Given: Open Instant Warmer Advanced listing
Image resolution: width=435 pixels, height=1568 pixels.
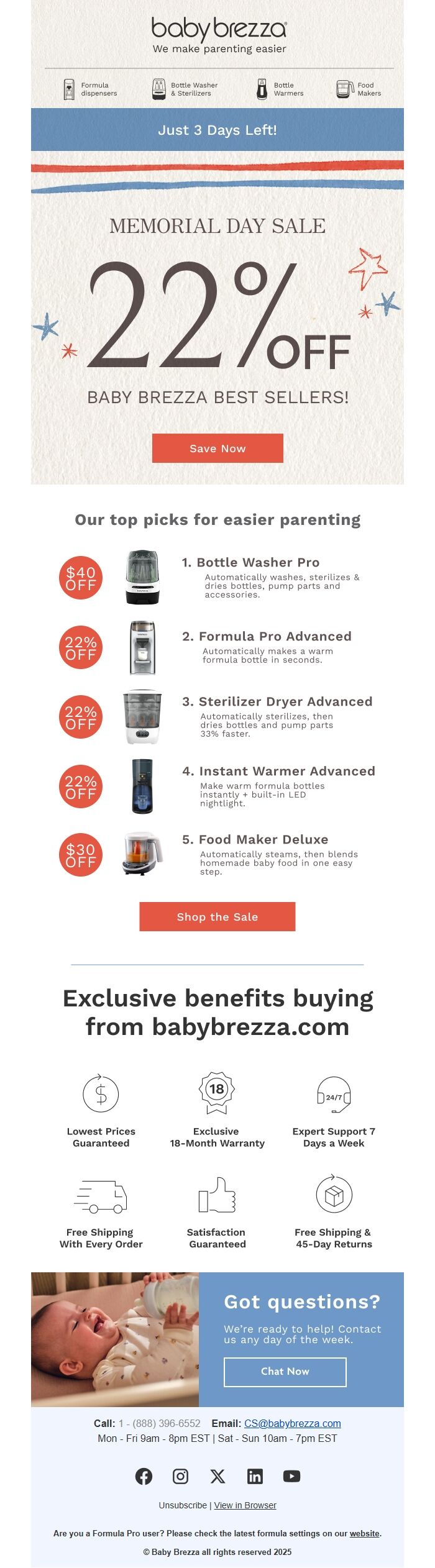Looking at the screenshot, I should click(x=278, y=771).
